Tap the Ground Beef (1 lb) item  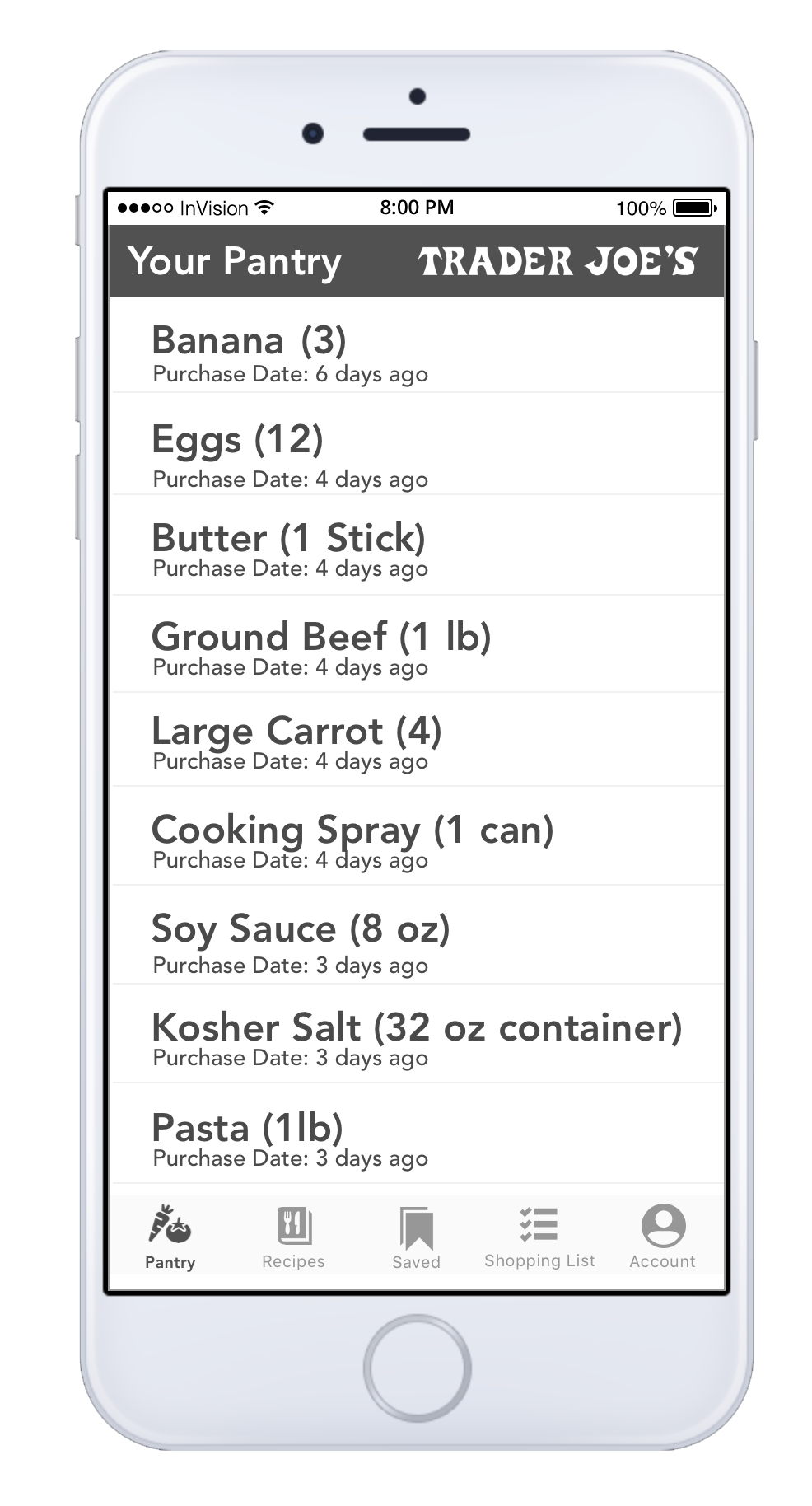point(417,644)
